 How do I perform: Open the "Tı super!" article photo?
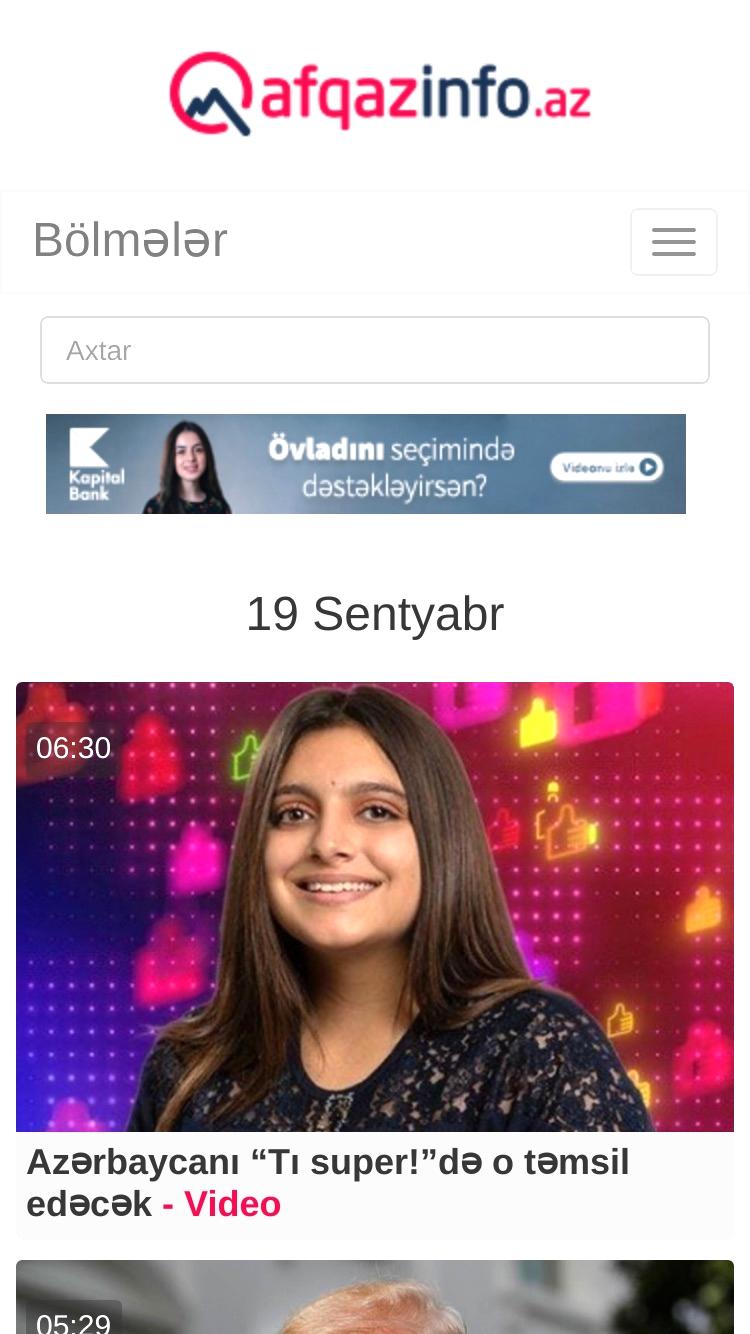pyautogui.click(x=375, y=907)
